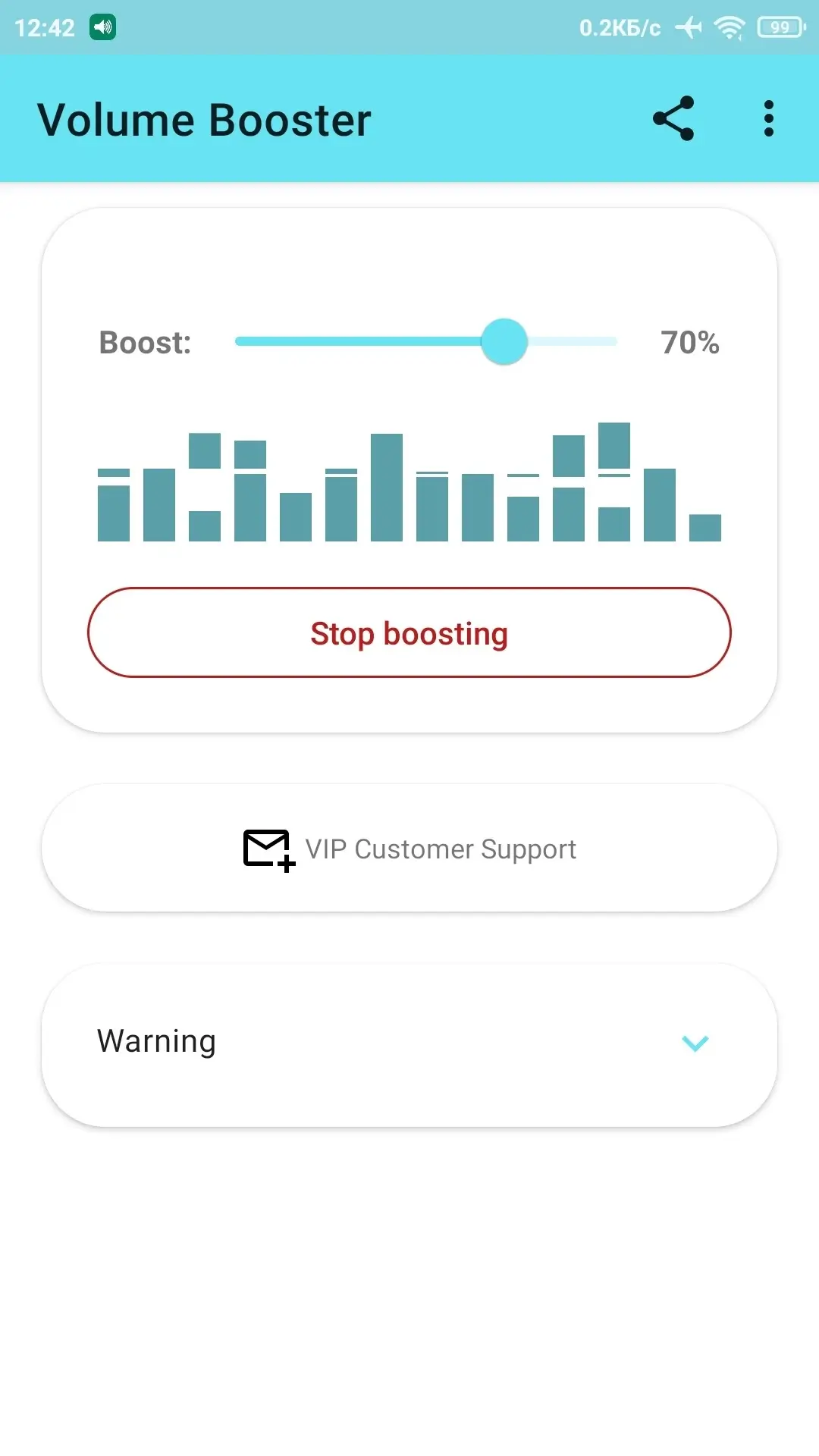819x1456 pixels.
Task: Share the Volume Booster app
Action: click(673, 118)
